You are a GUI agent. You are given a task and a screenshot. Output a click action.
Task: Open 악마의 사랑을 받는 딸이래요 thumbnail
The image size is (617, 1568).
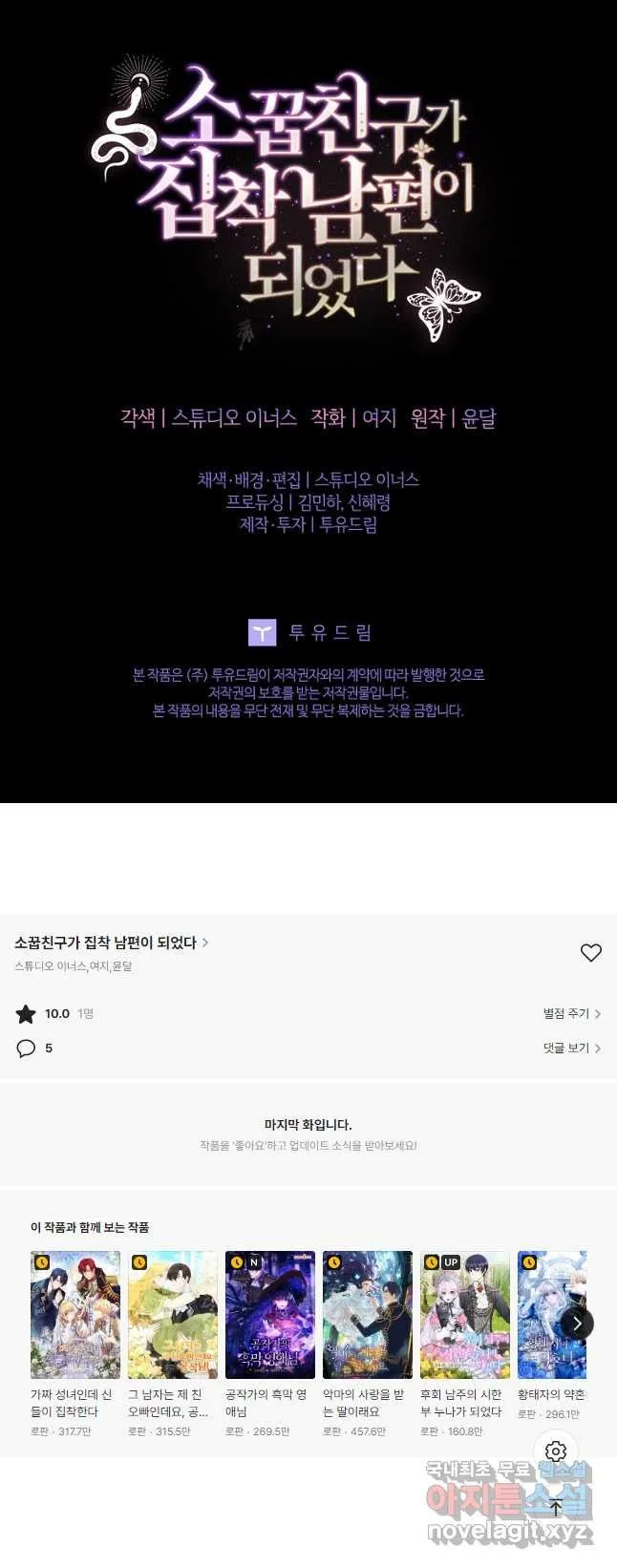[368, 1314]
